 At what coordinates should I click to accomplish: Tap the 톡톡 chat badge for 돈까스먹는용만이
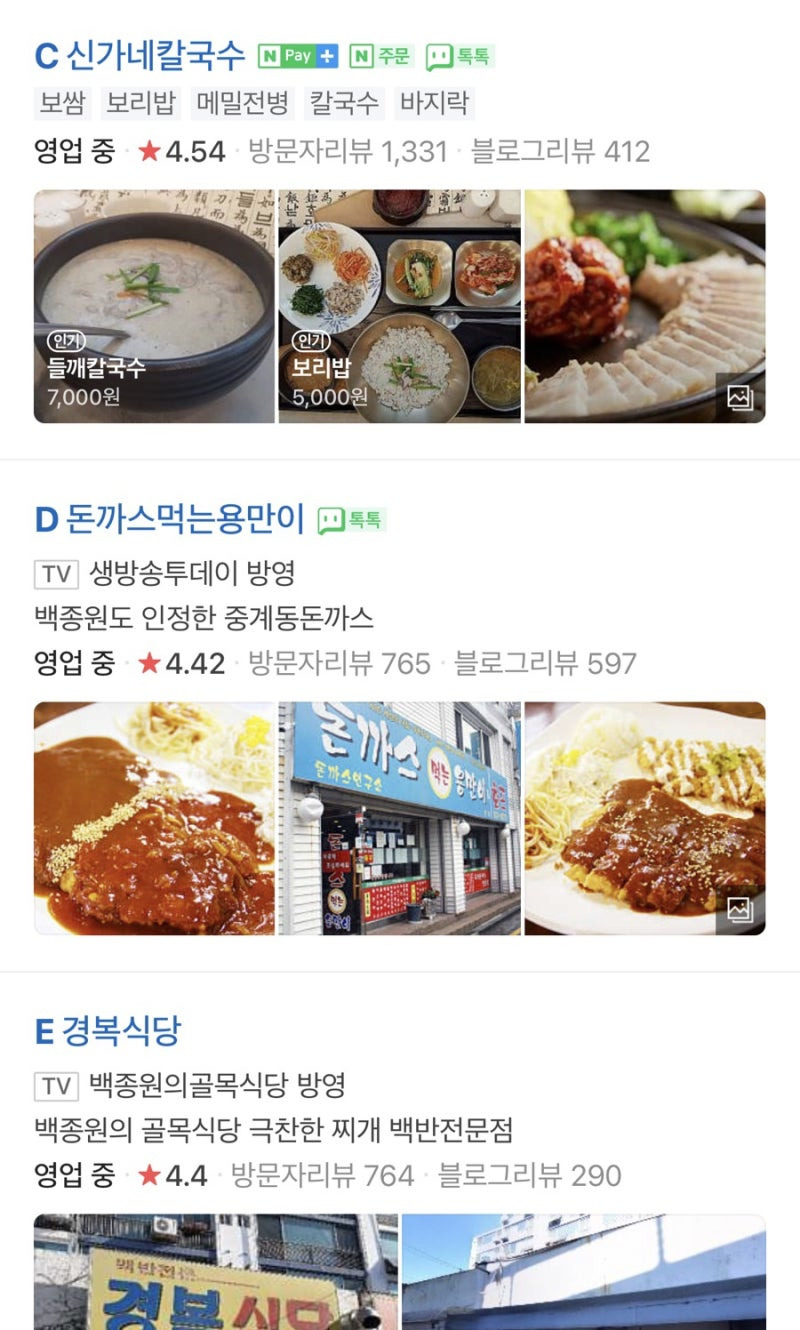(x=351, y=520)
